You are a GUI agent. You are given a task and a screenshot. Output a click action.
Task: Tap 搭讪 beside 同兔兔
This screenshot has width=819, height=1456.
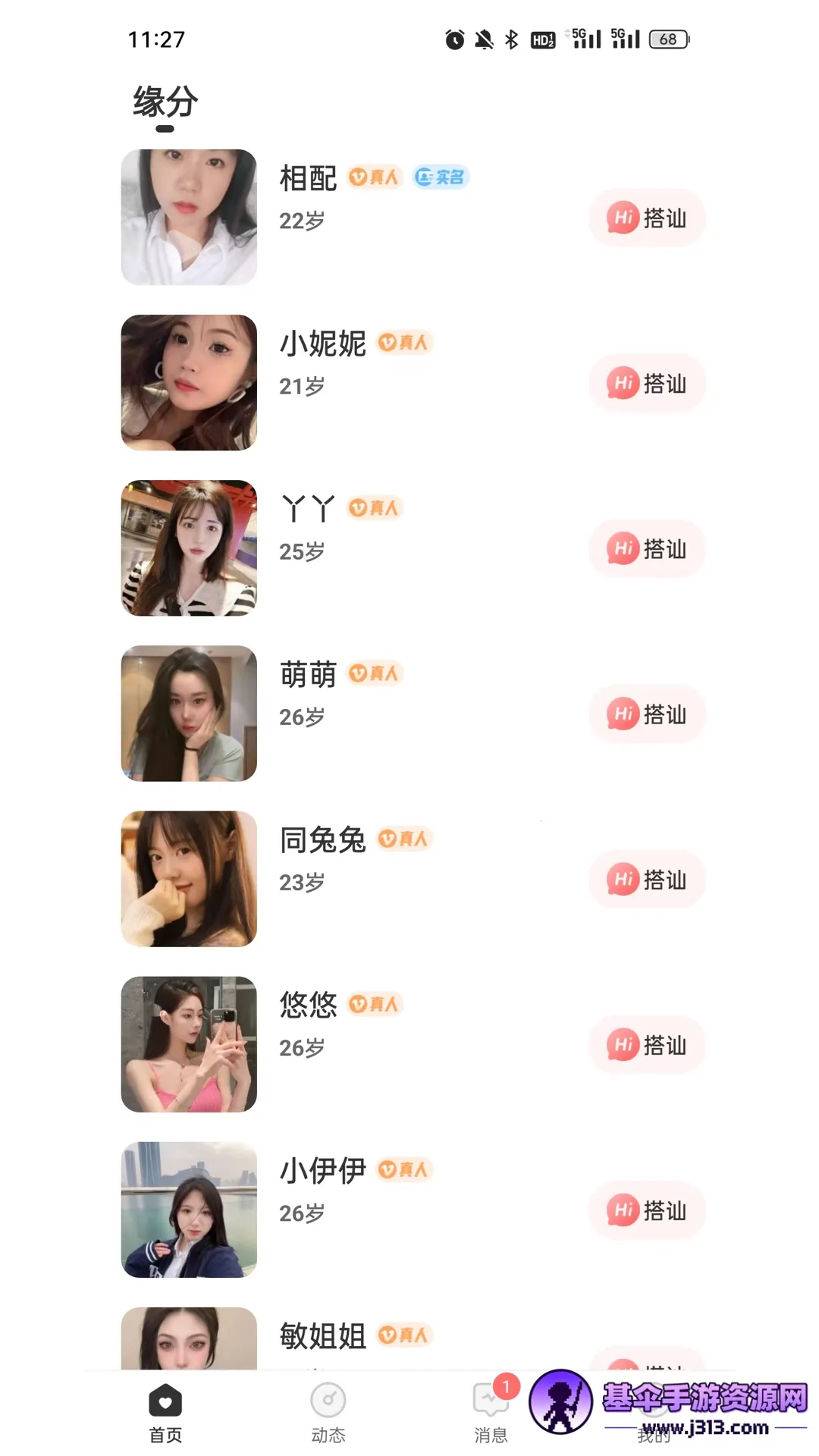click(x=647, y=880)
